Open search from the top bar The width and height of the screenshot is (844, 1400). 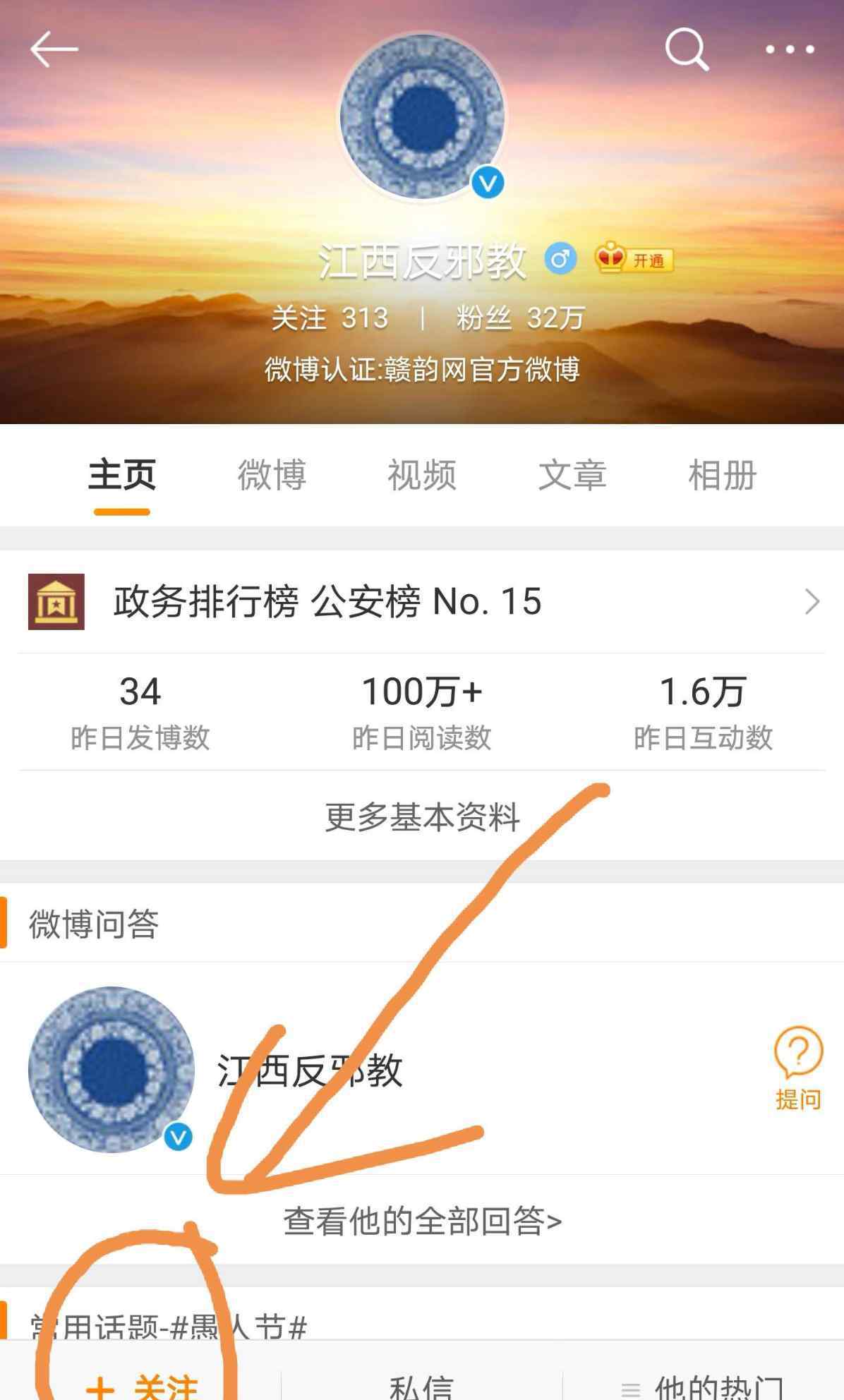point(687,49)
